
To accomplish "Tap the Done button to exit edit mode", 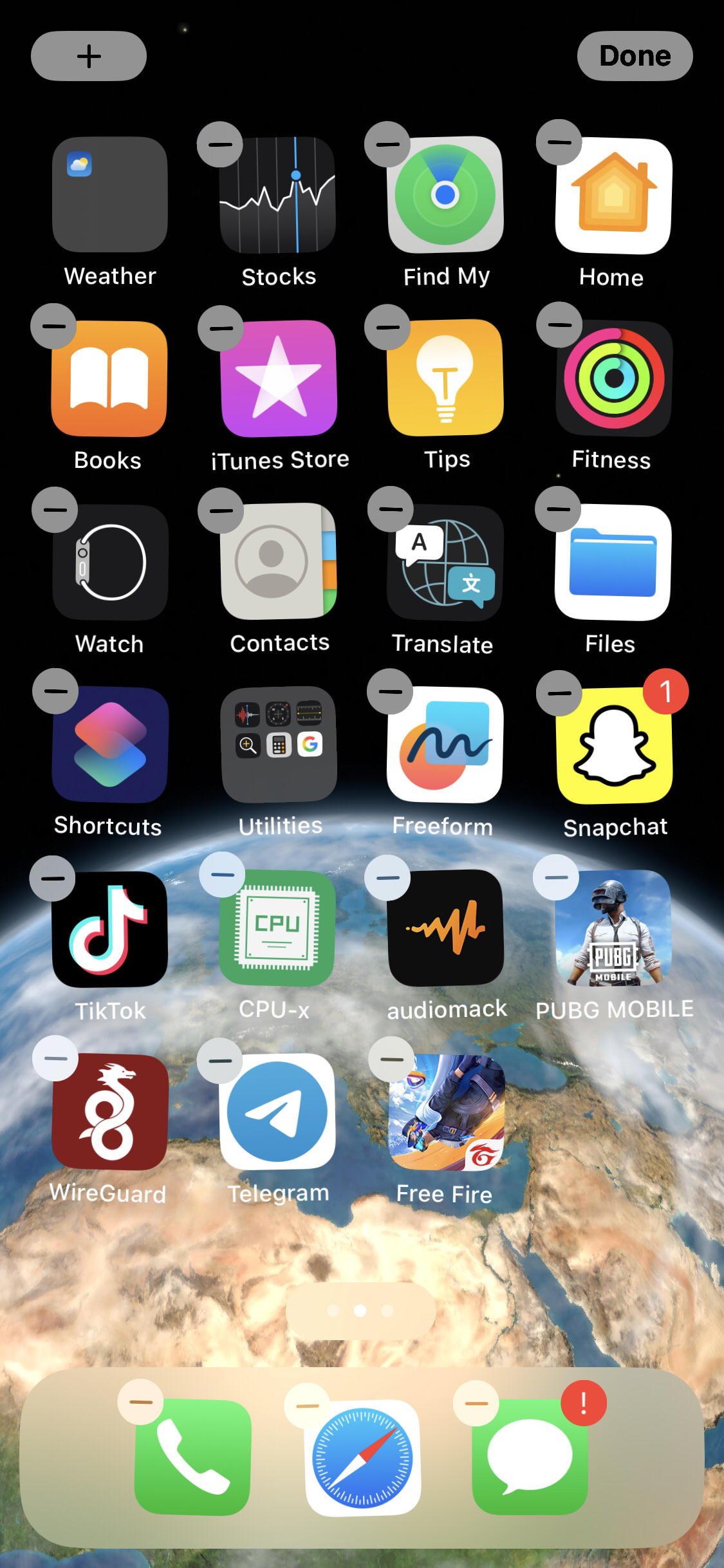I will (x=635, y=56).
